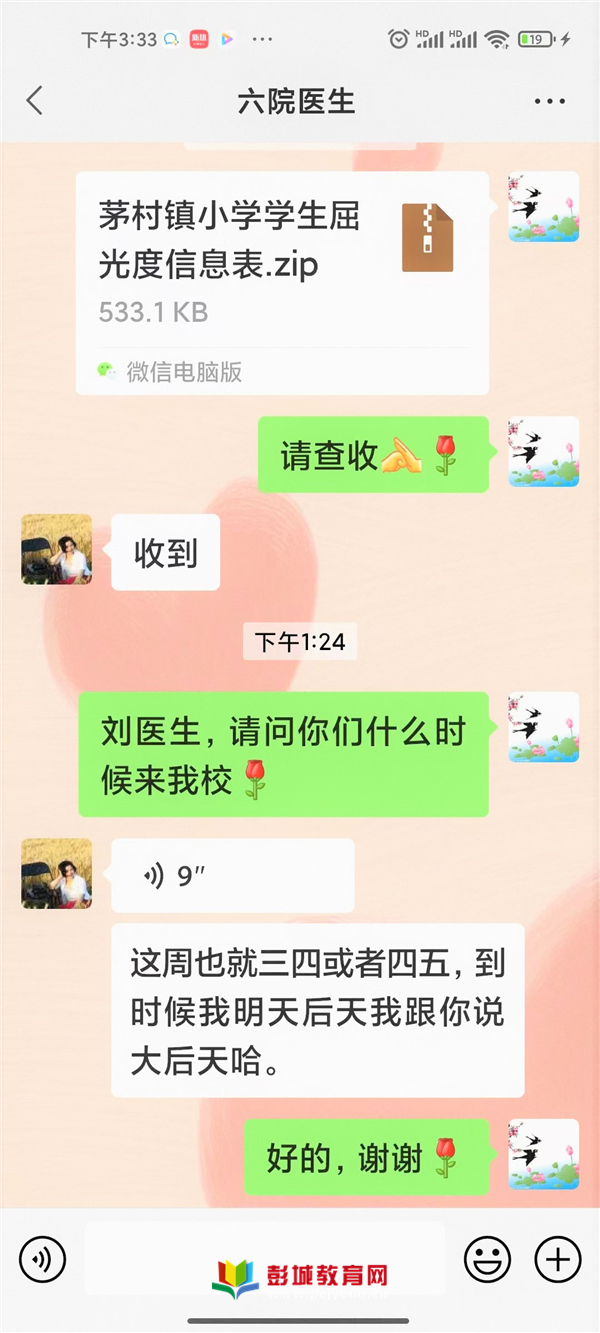The image size is (600, 1333).
Task: Open the emoji sticker panel
Action: click(487, 1259)
